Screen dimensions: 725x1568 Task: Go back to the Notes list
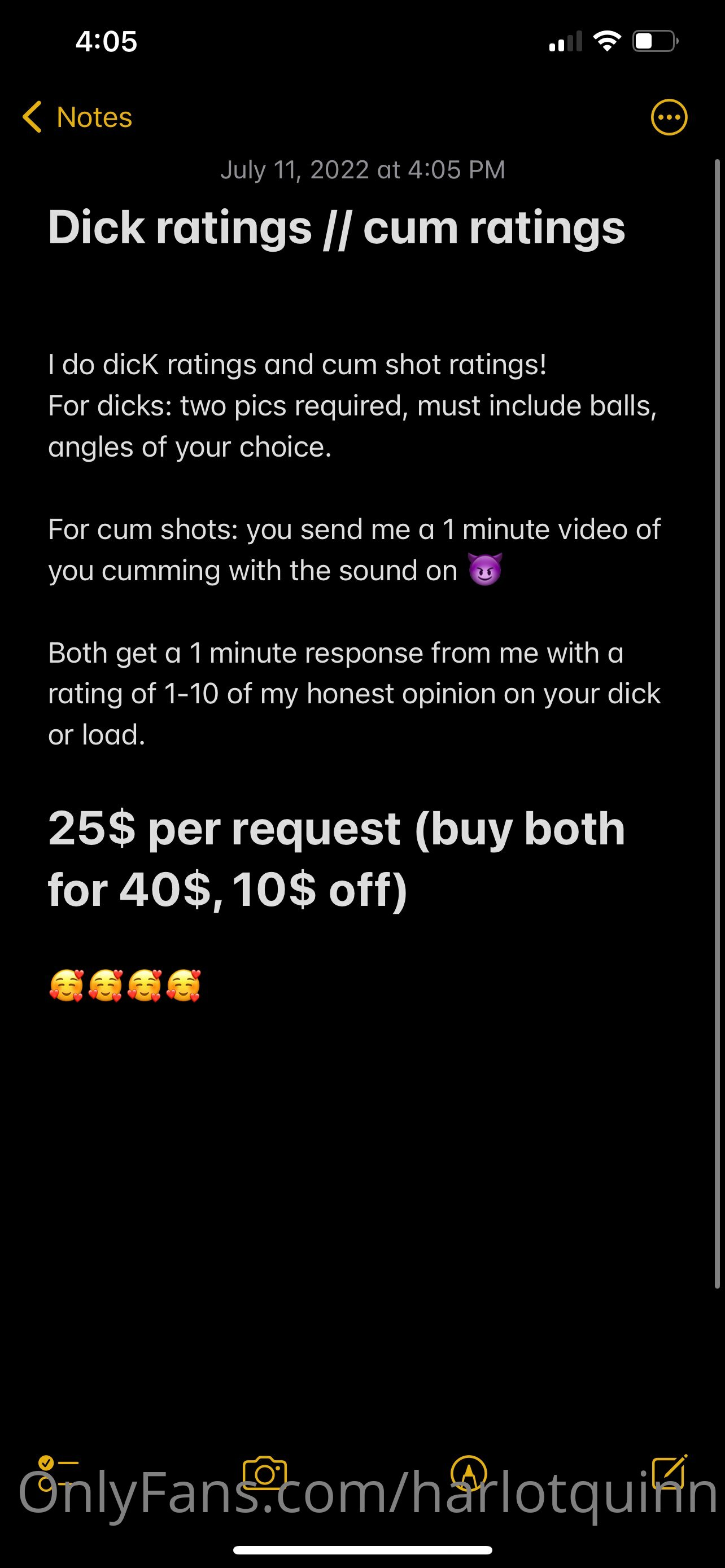coord(77,117)
